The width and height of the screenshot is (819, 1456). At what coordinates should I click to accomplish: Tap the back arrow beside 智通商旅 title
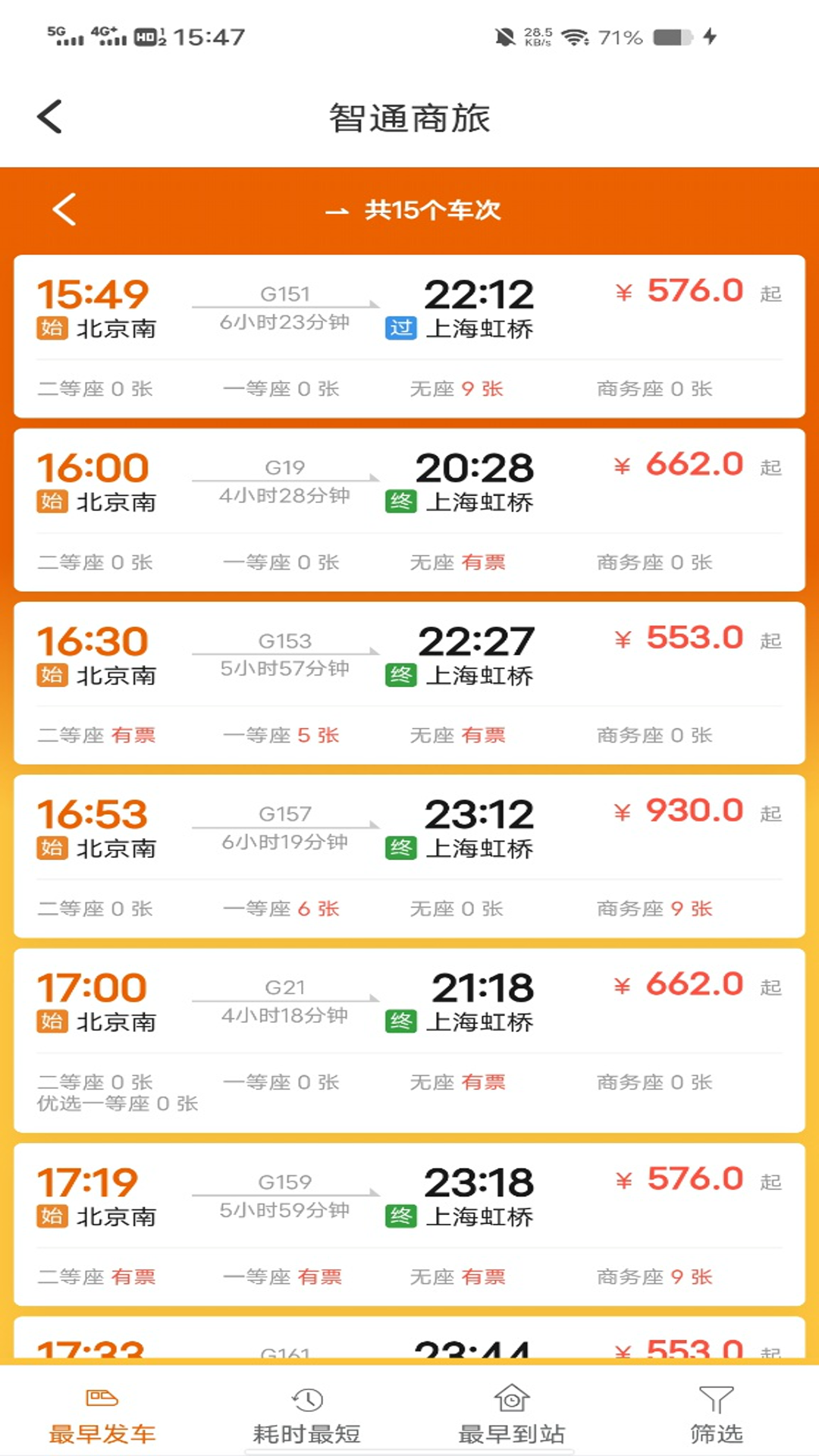[x=50, y=118]
